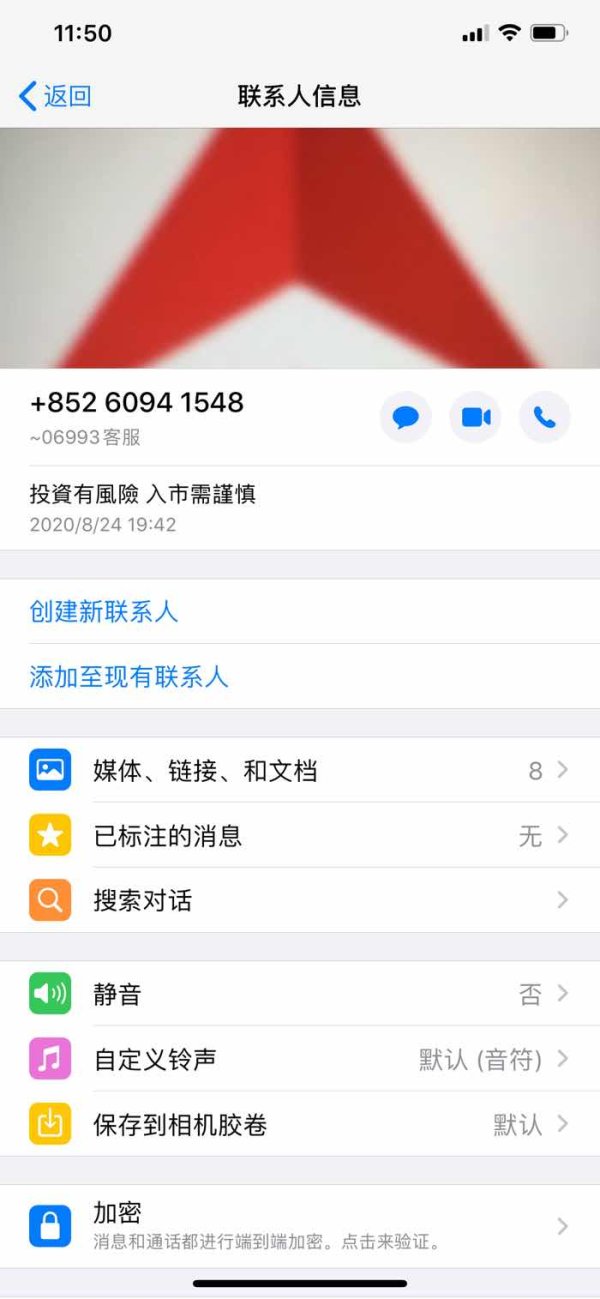Send a message via chat bubble icon
The image size is (600, 1299).
point(406,417)
